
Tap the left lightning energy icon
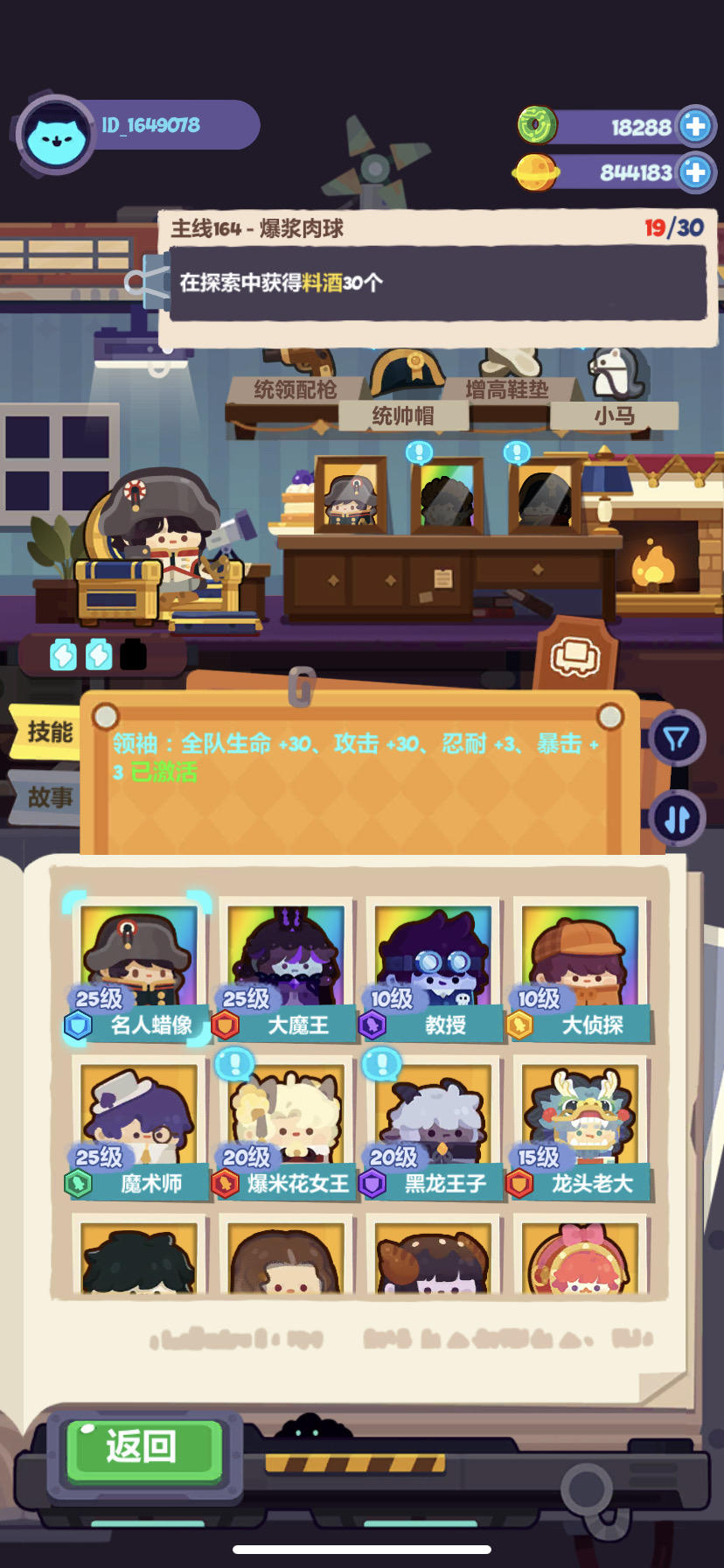[60, 654]
